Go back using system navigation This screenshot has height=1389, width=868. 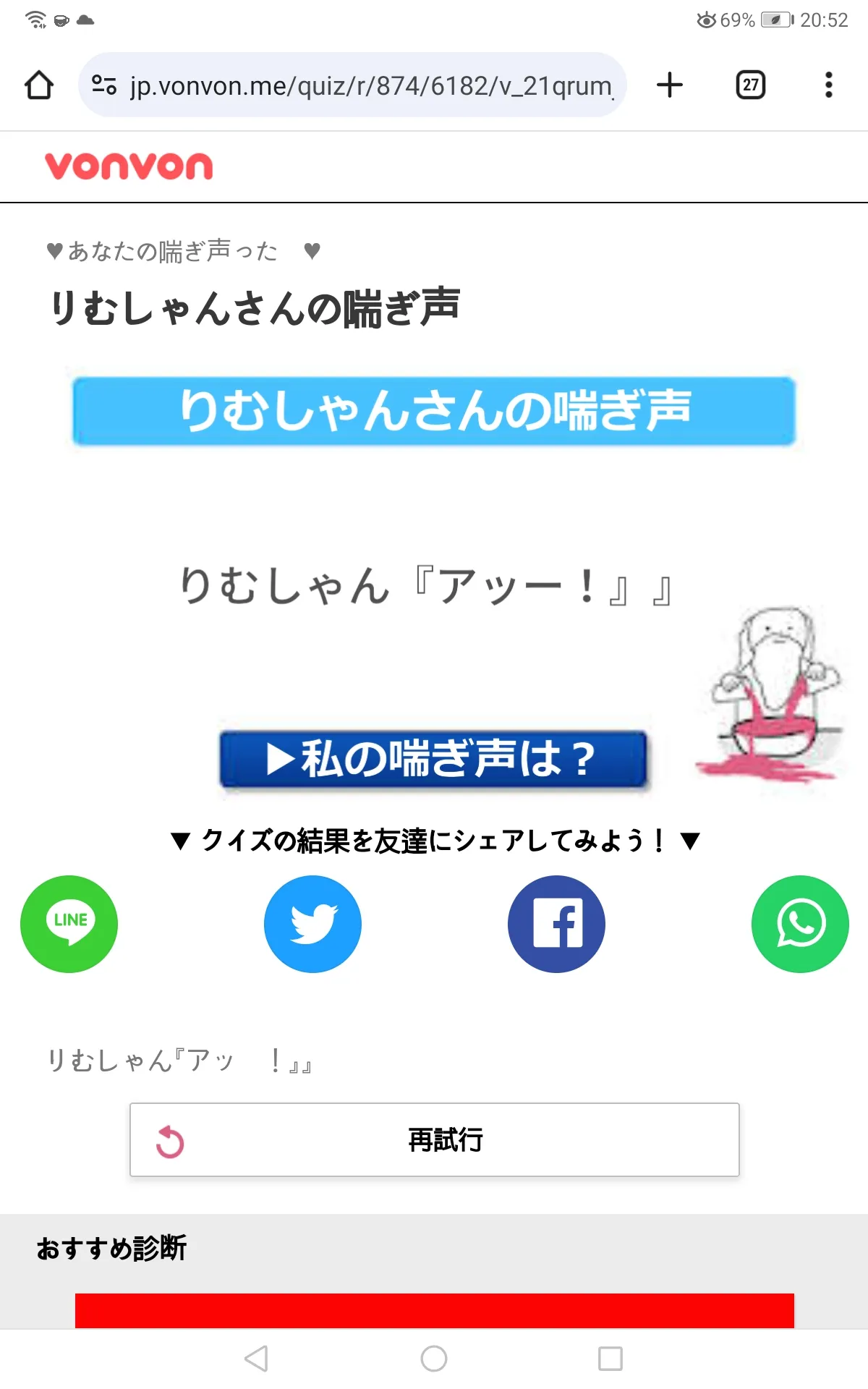[257, 1359]
